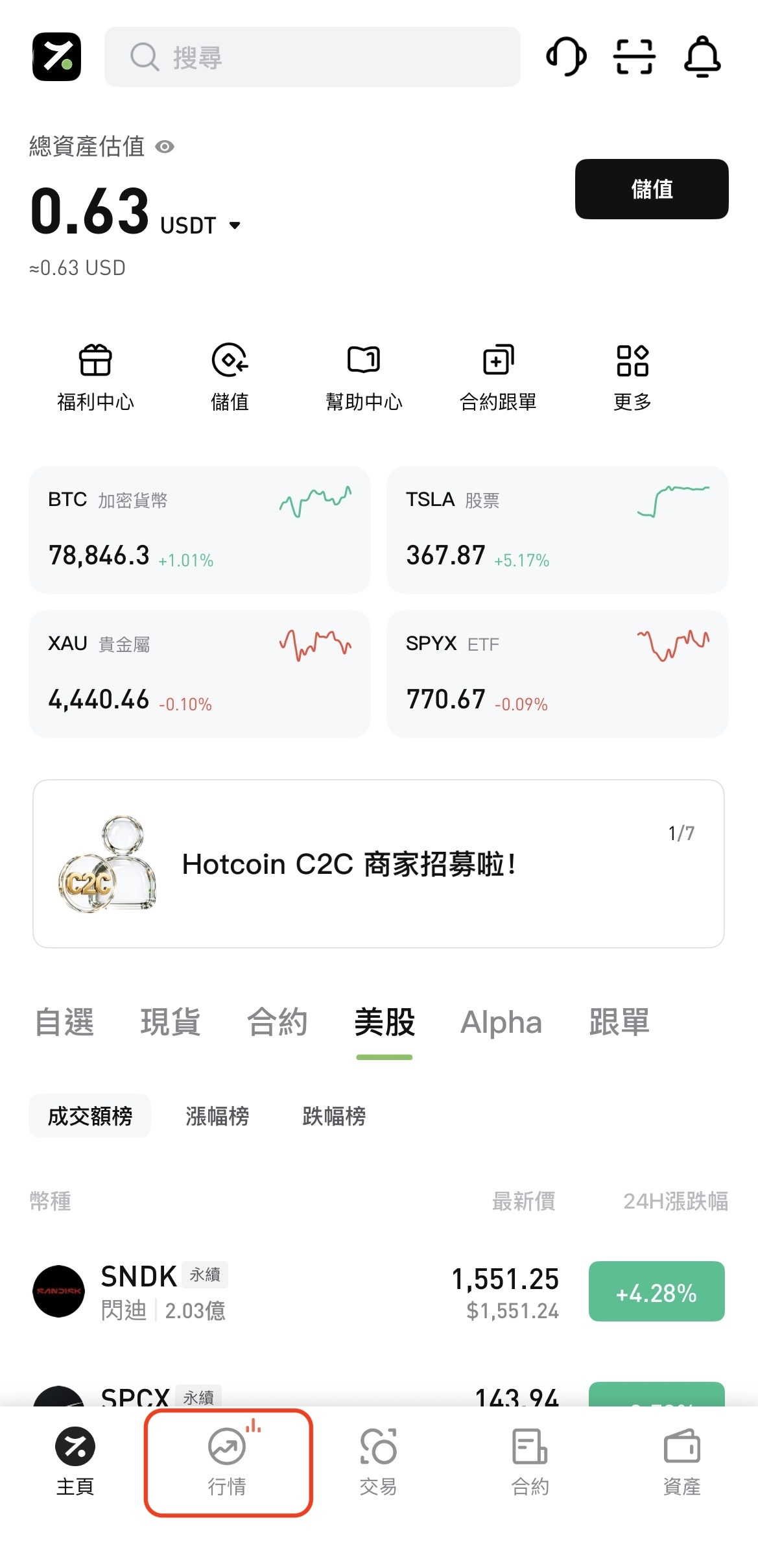
Task: Open the BTC price card
Action: 200,529
